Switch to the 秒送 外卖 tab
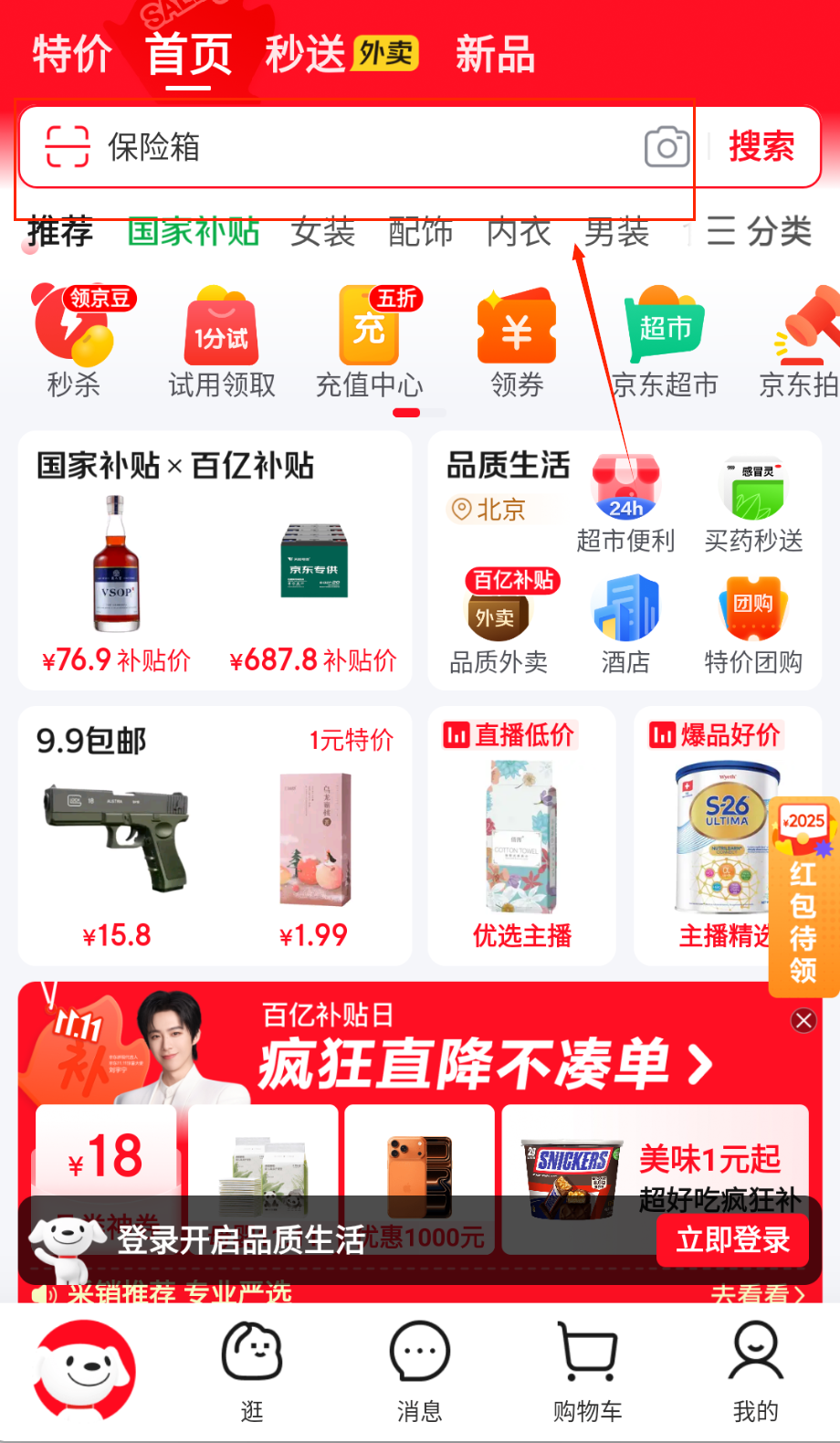 [341, 54]
